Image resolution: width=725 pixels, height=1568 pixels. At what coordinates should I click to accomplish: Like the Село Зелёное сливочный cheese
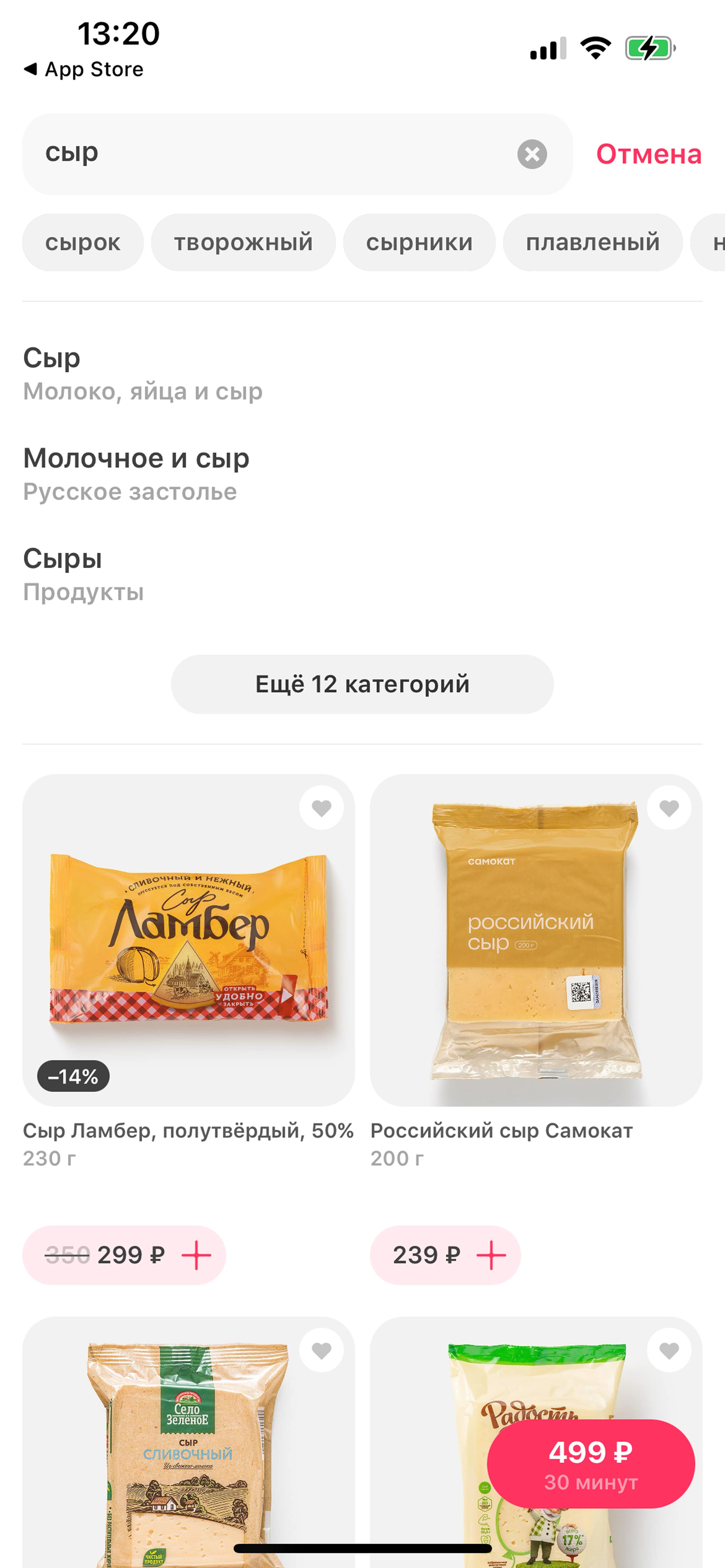pyautogui.click(x=321, y=1350)
